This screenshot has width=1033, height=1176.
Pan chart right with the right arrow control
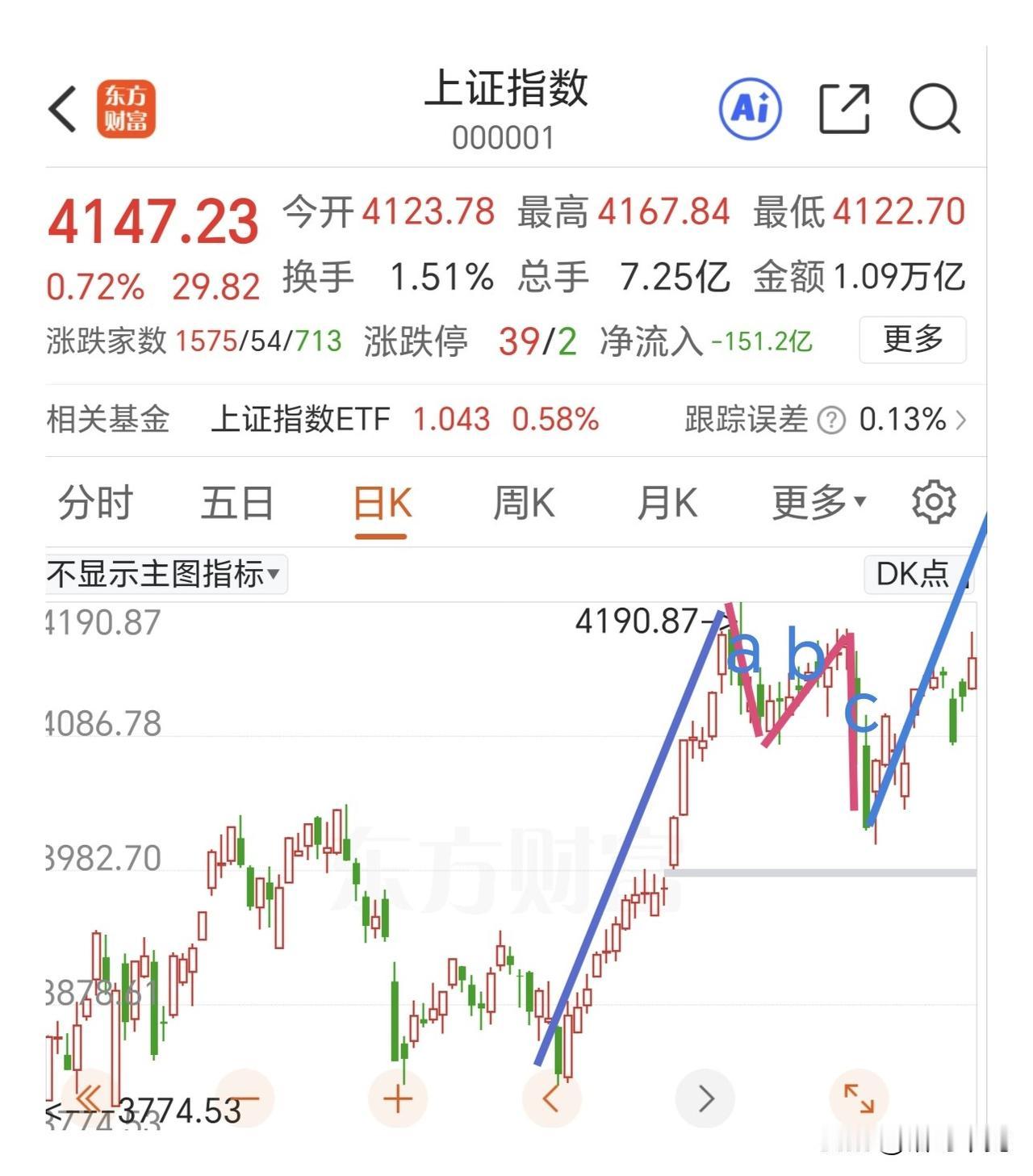[706, 1098]
